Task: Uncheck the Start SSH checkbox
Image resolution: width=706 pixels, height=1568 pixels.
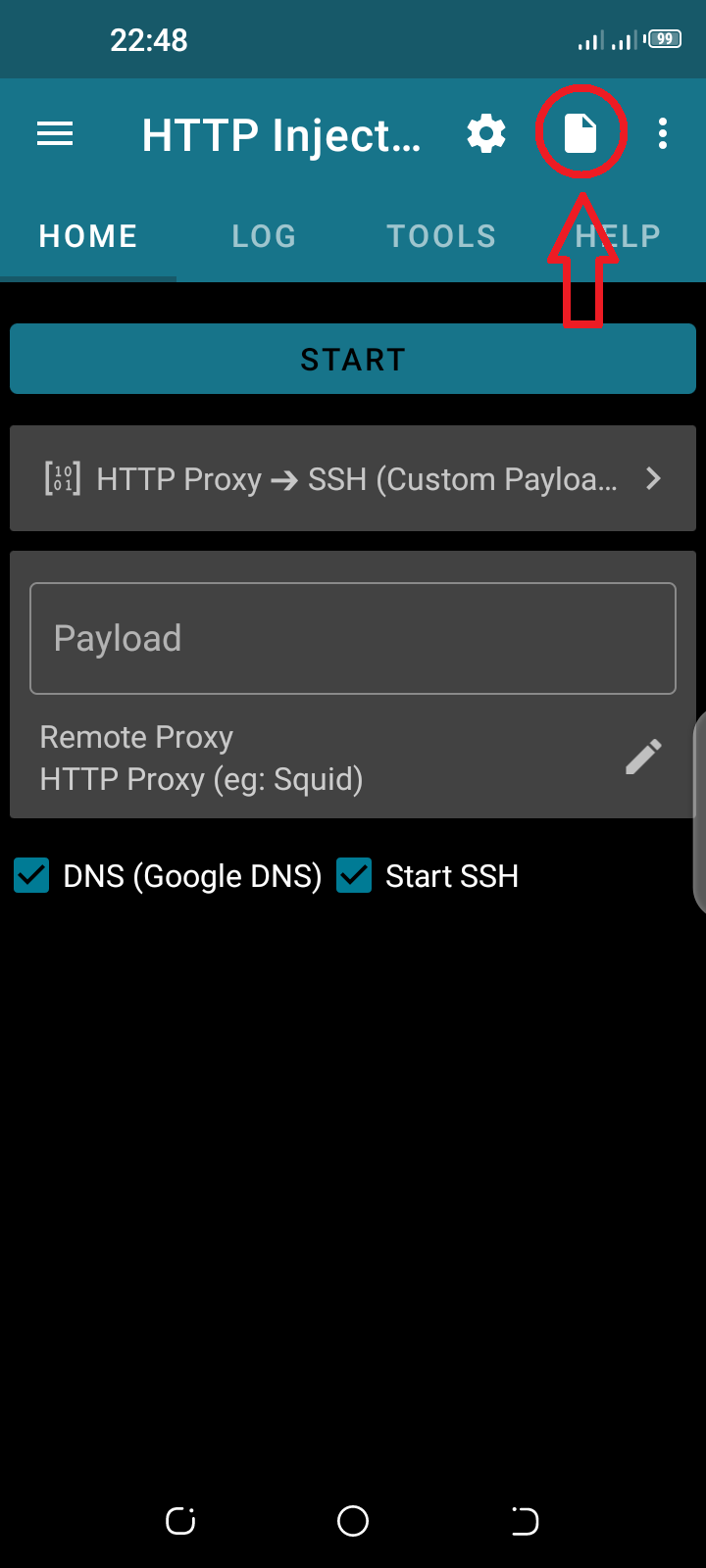Action: click(354, 875)
